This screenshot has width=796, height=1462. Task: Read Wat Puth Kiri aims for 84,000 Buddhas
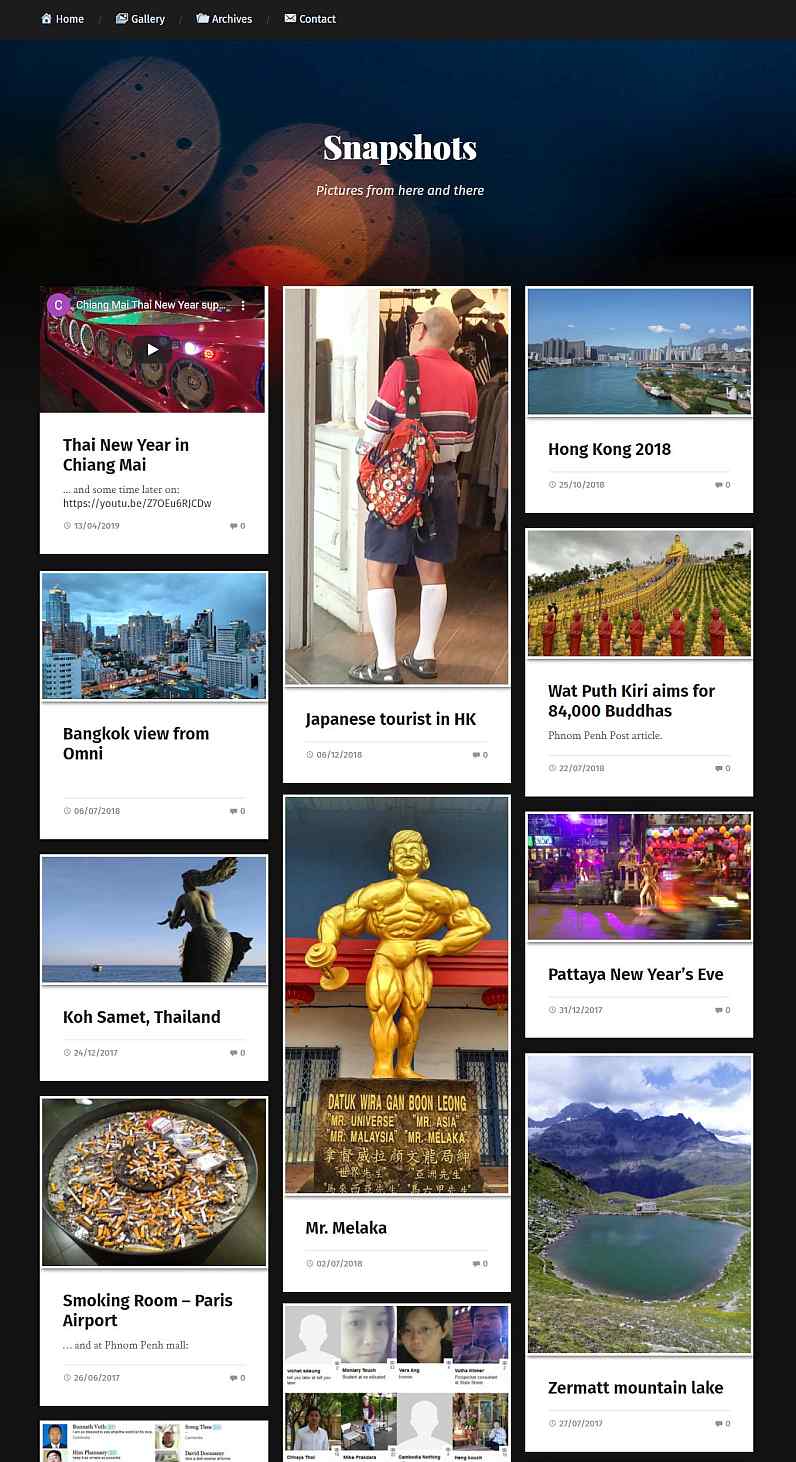coord(631,700)
